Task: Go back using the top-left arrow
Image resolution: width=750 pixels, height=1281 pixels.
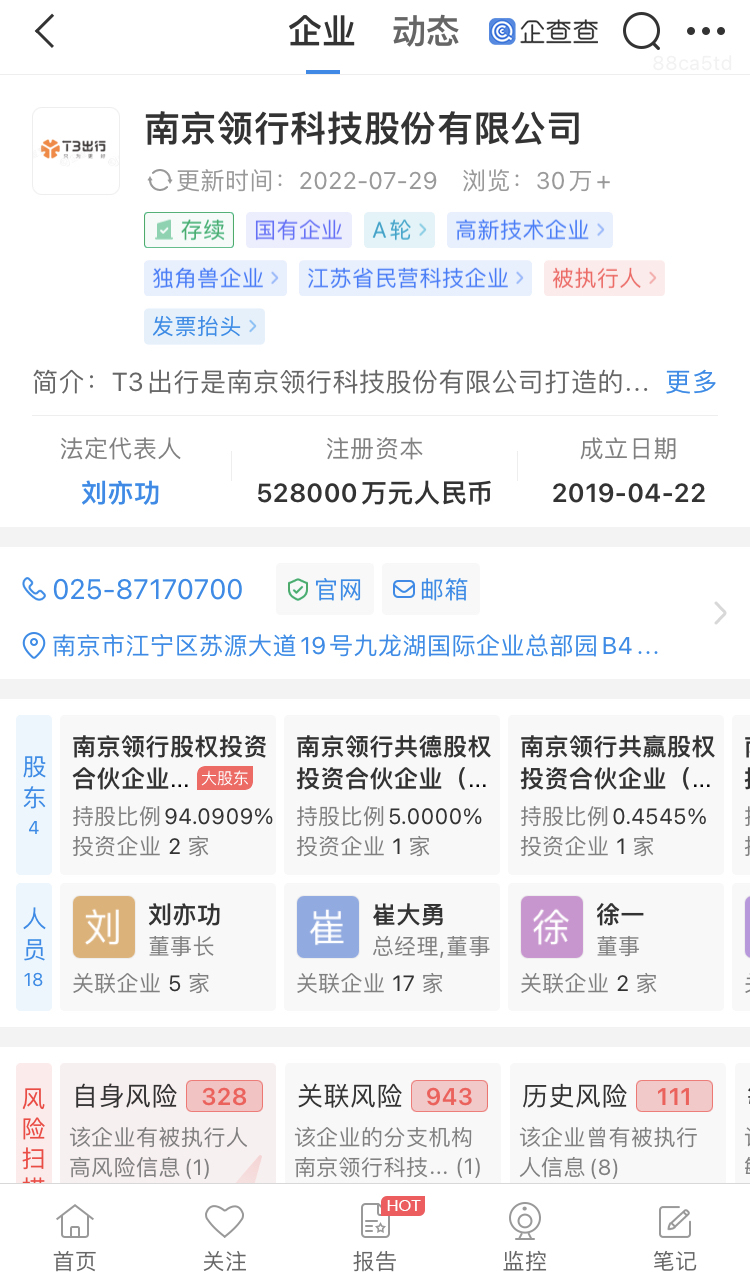Action: tap(45, 32)
